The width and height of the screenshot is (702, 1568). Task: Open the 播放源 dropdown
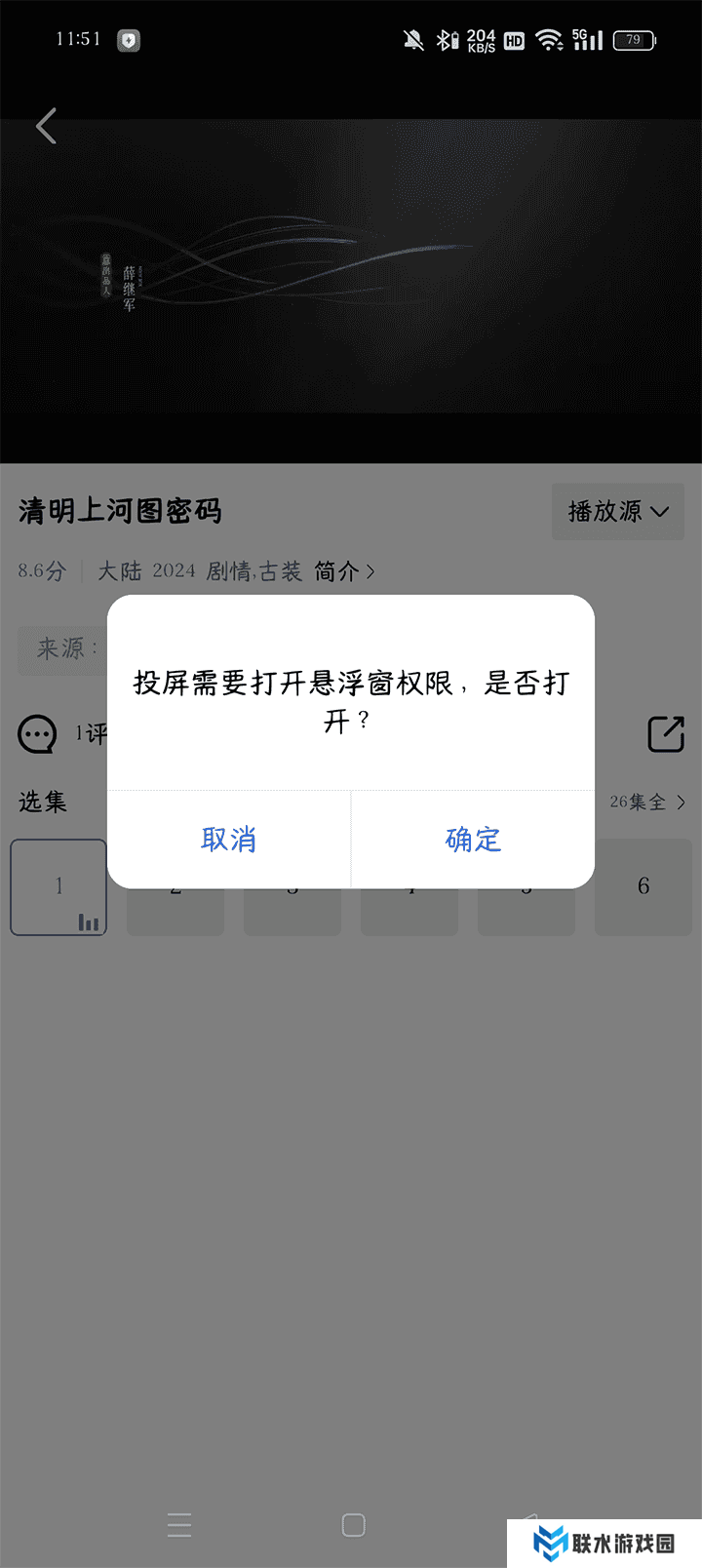click(x=618, y=511)
